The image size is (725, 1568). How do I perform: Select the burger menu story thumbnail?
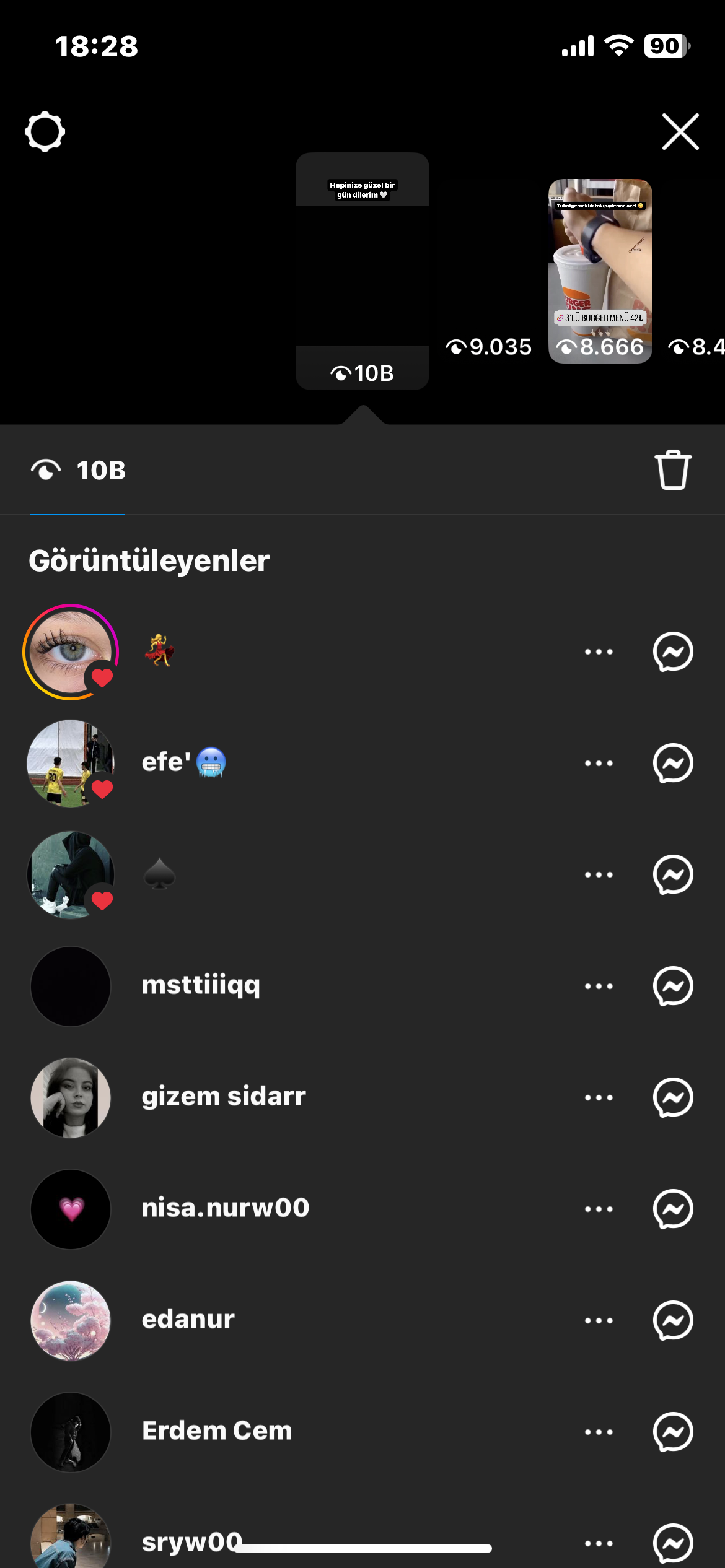coord(600,271)
